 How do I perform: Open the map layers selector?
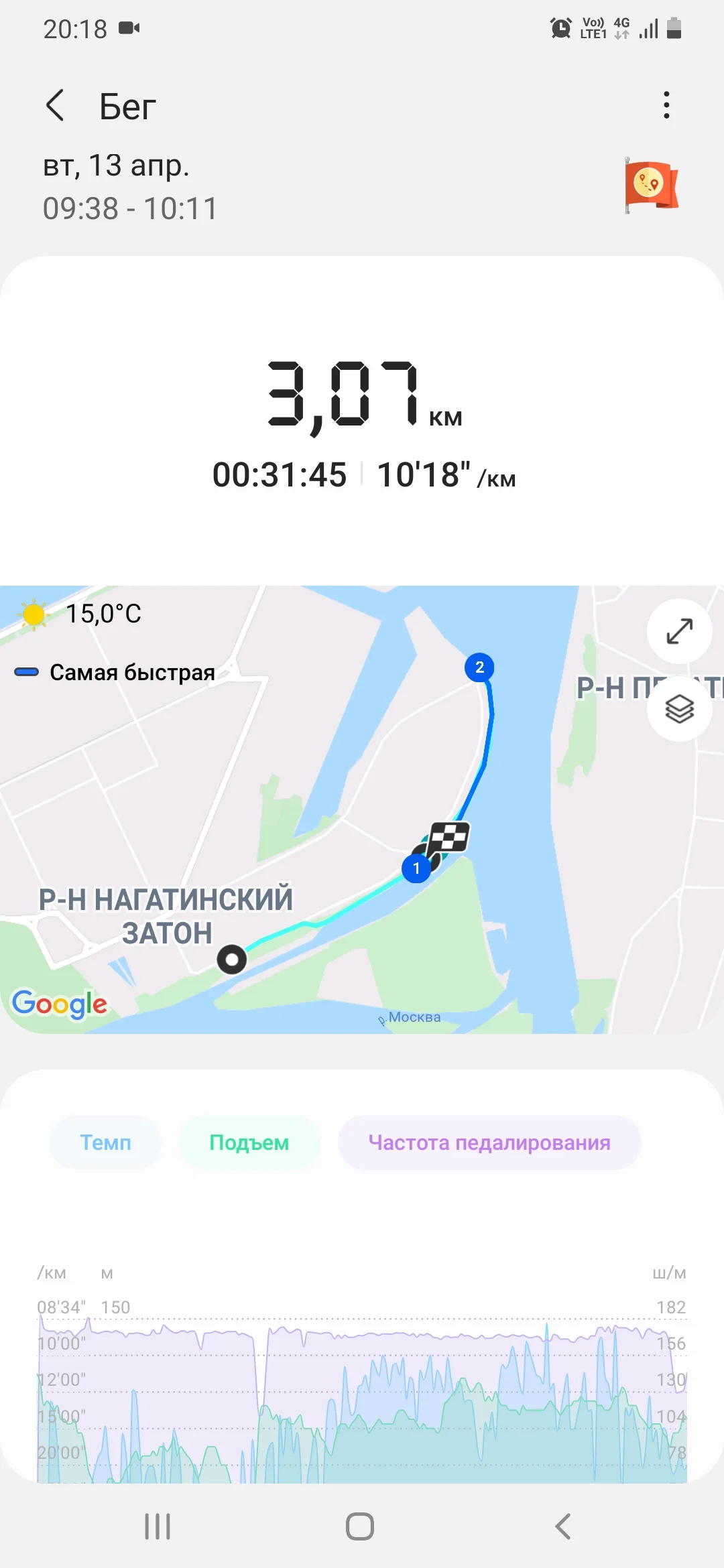(x=679, y=707)
